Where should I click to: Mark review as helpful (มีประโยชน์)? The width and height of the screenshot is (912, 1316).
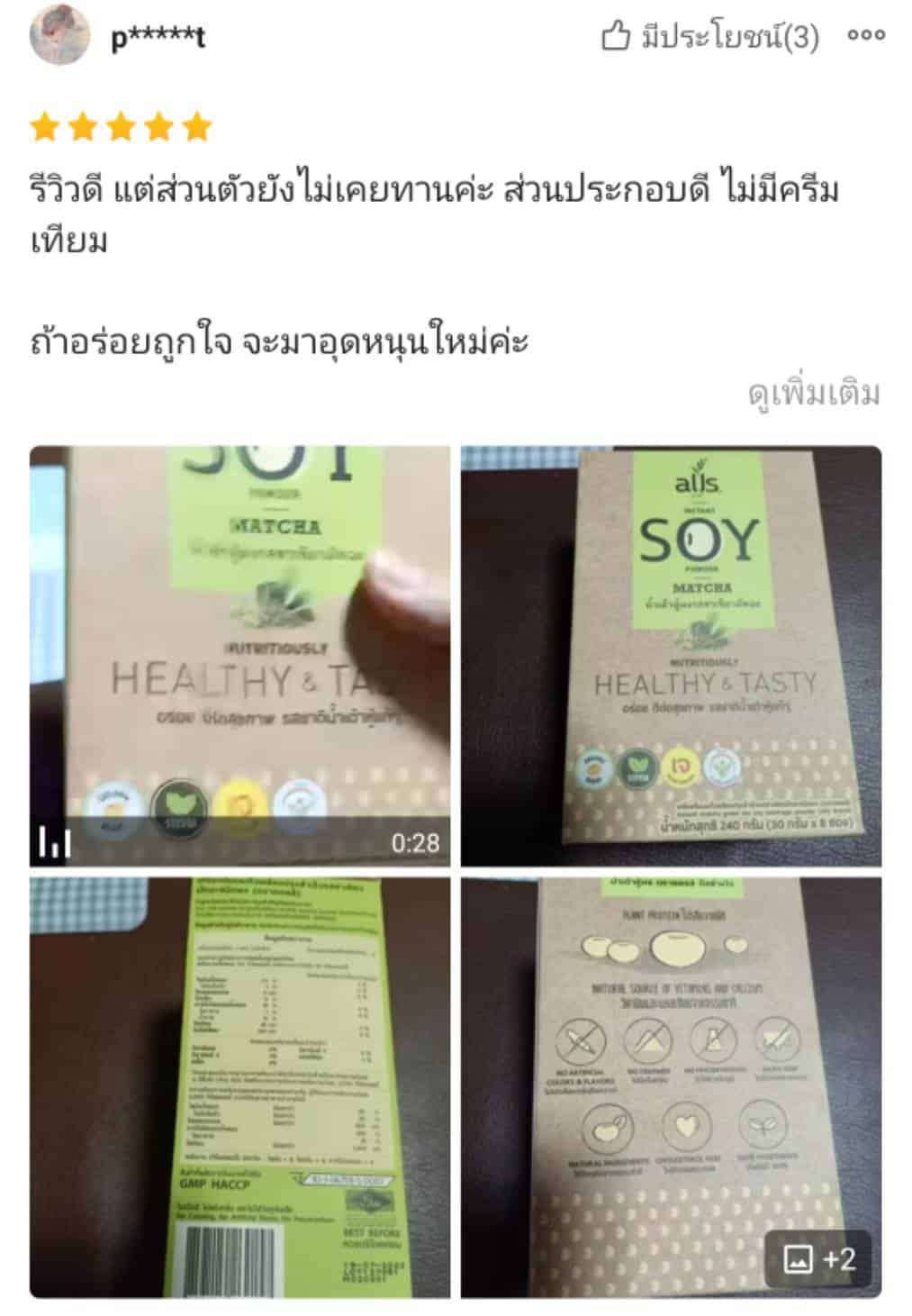[x=709, y=37]
